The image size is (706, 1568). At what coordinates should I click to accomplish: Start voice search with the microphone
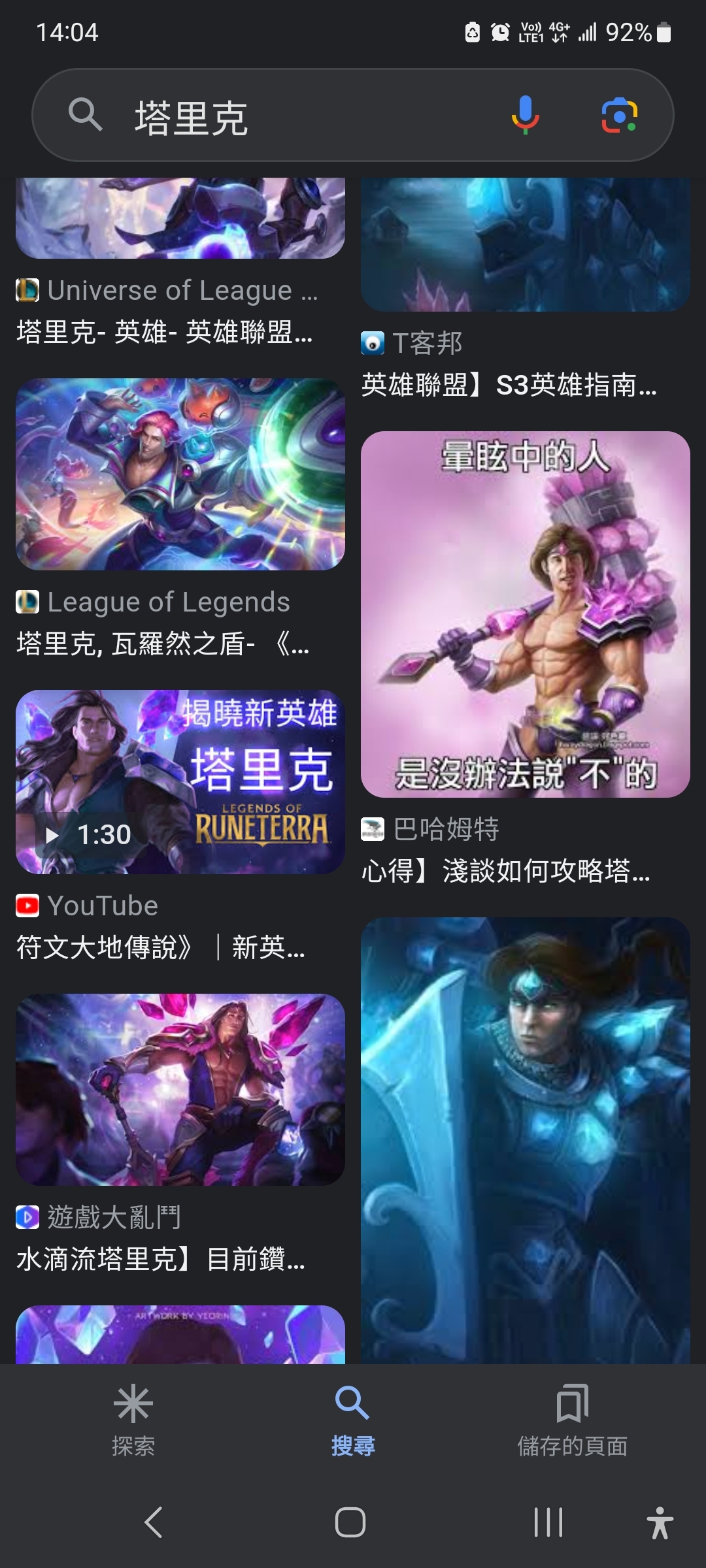click(525, 115)
